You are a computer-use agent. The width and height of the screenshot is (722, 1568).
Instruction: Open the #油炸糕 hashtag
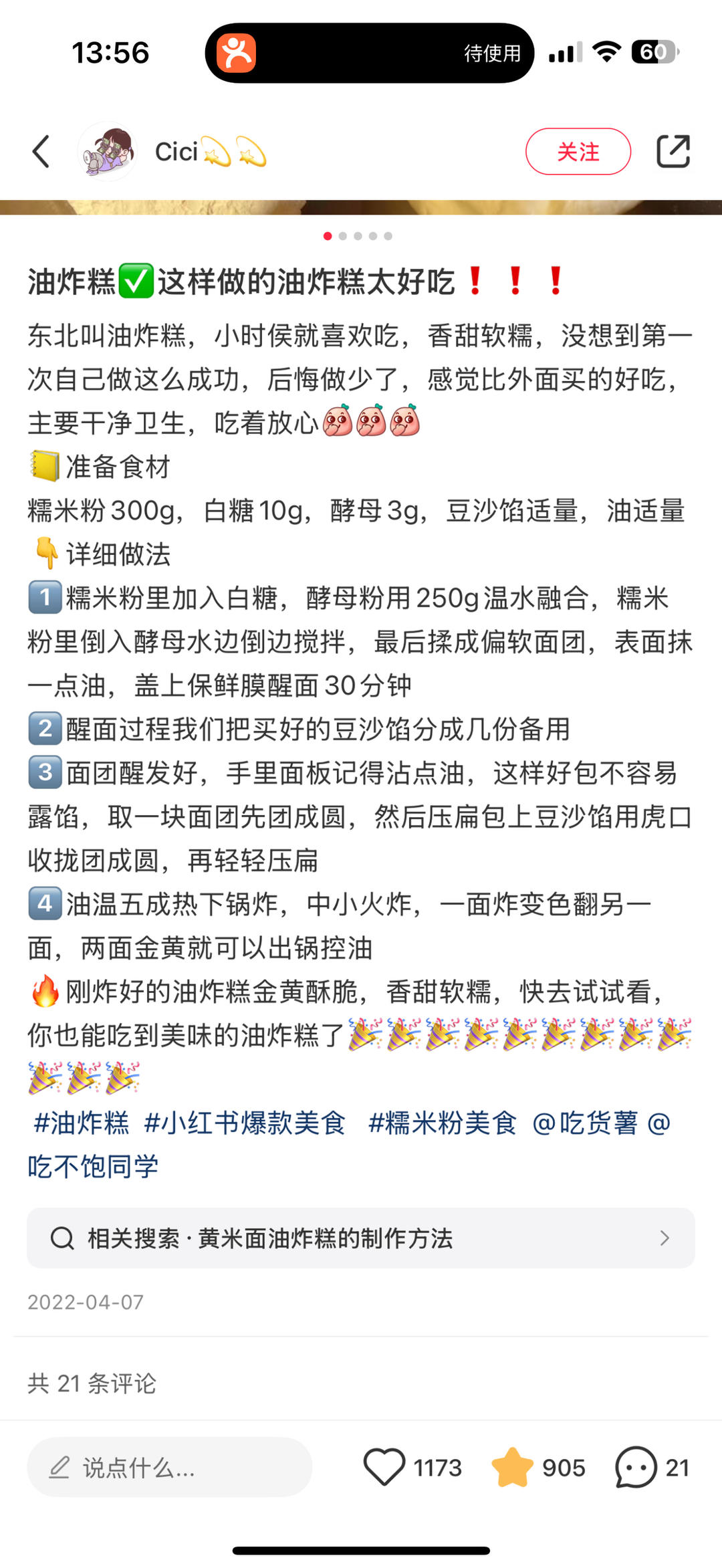pyautogui.click(x=81, y=1123)
